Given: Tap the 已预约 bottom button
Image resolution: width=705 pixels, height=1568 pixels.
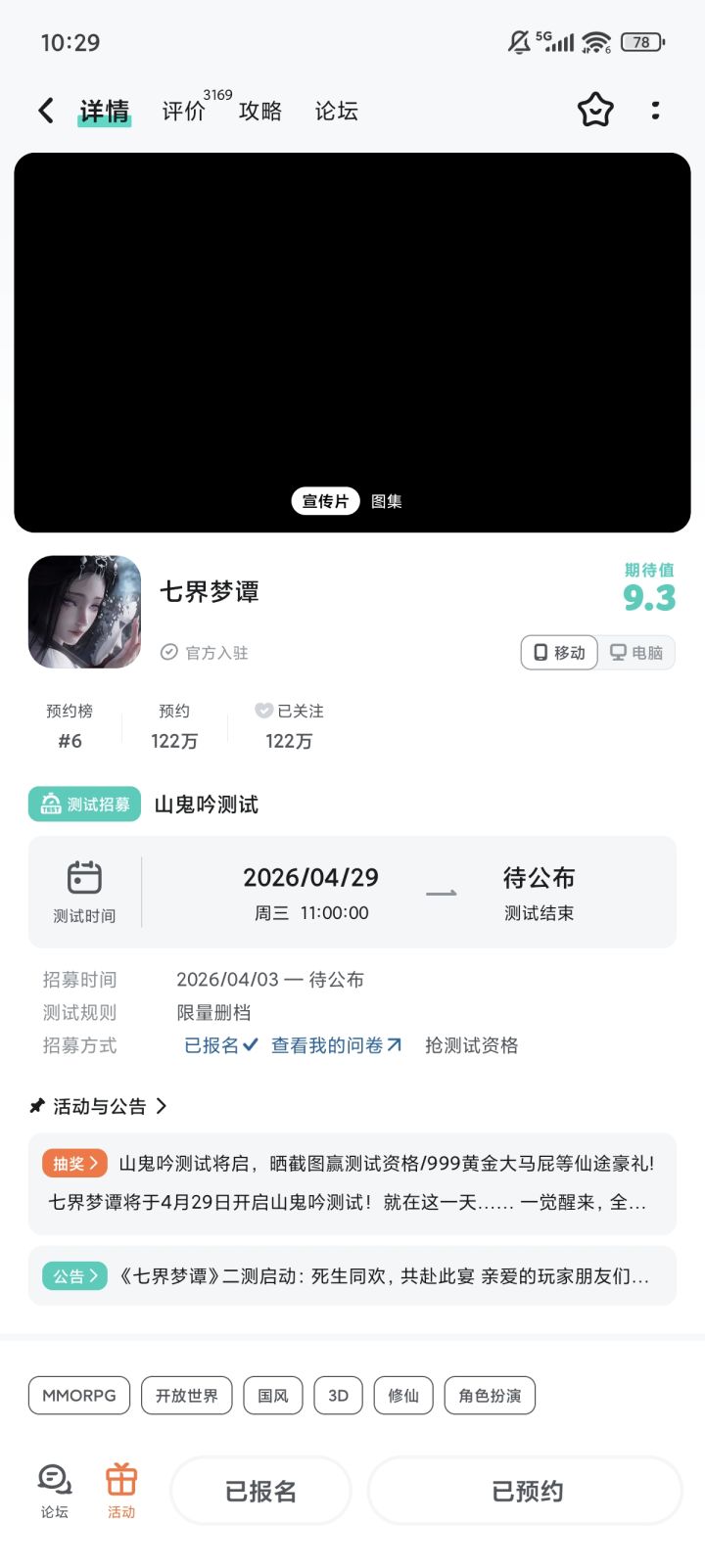Looking at the screenshot, I should (x=526, y=1491).
